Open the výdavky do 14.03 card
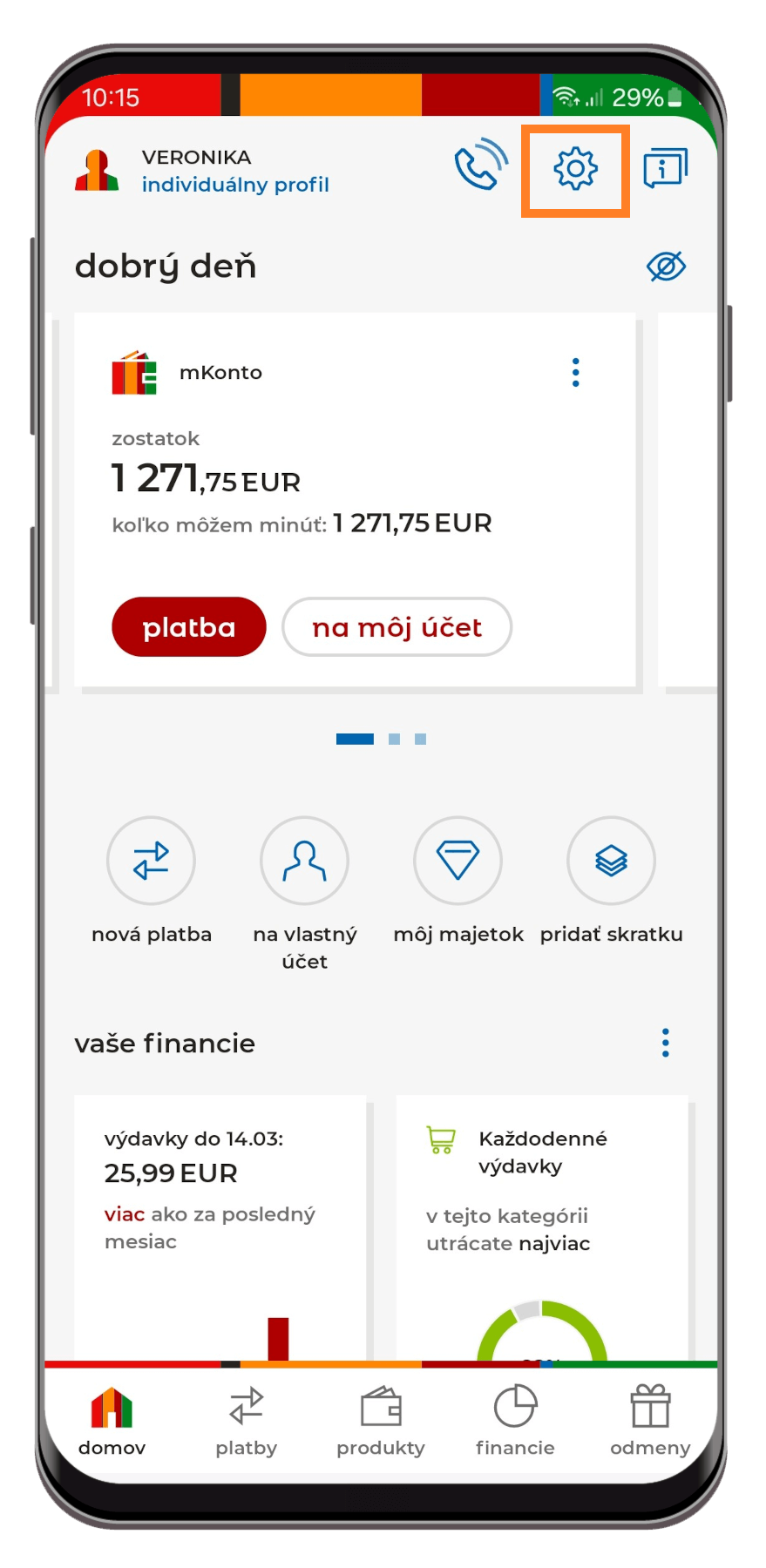766x1568 pixels. coord(220,1220)
